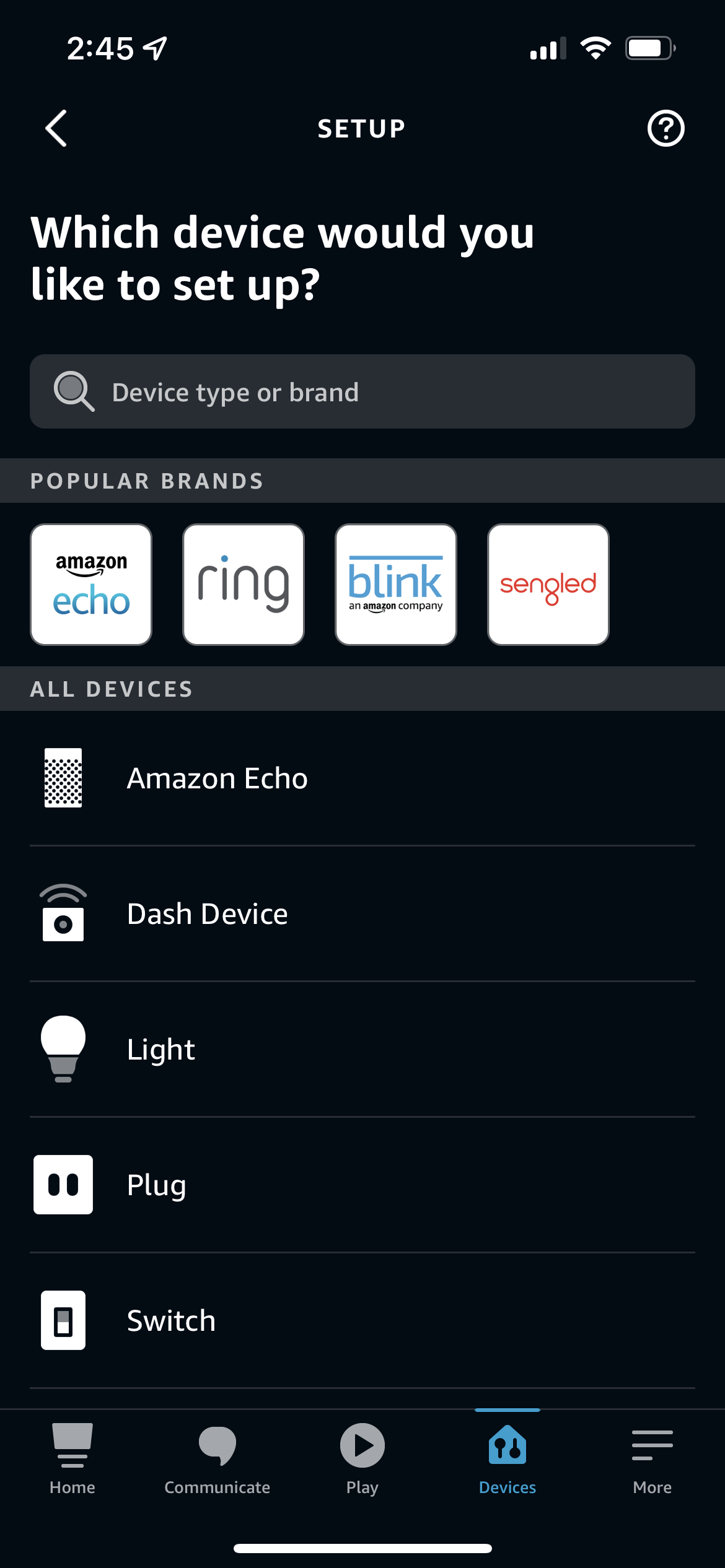Select the Amazon Echo brand tile
The height and width of the screenshot is (1568, 725).
[x=91, y=585]
